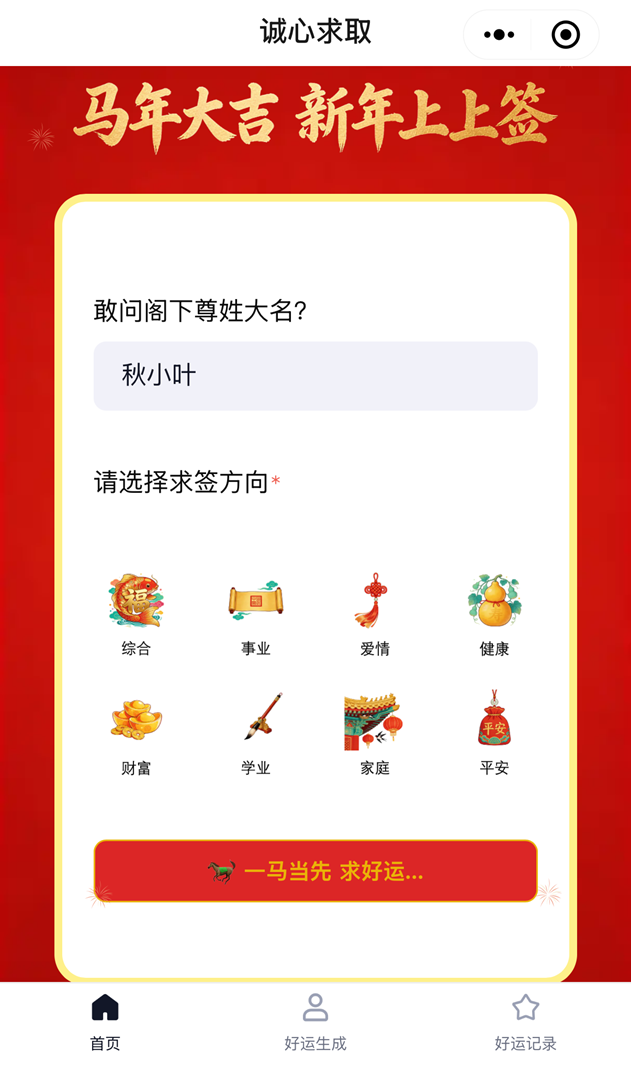Select the 综合 fortune direction
This screenshot has height=1068, width=631.
(136, 612)
